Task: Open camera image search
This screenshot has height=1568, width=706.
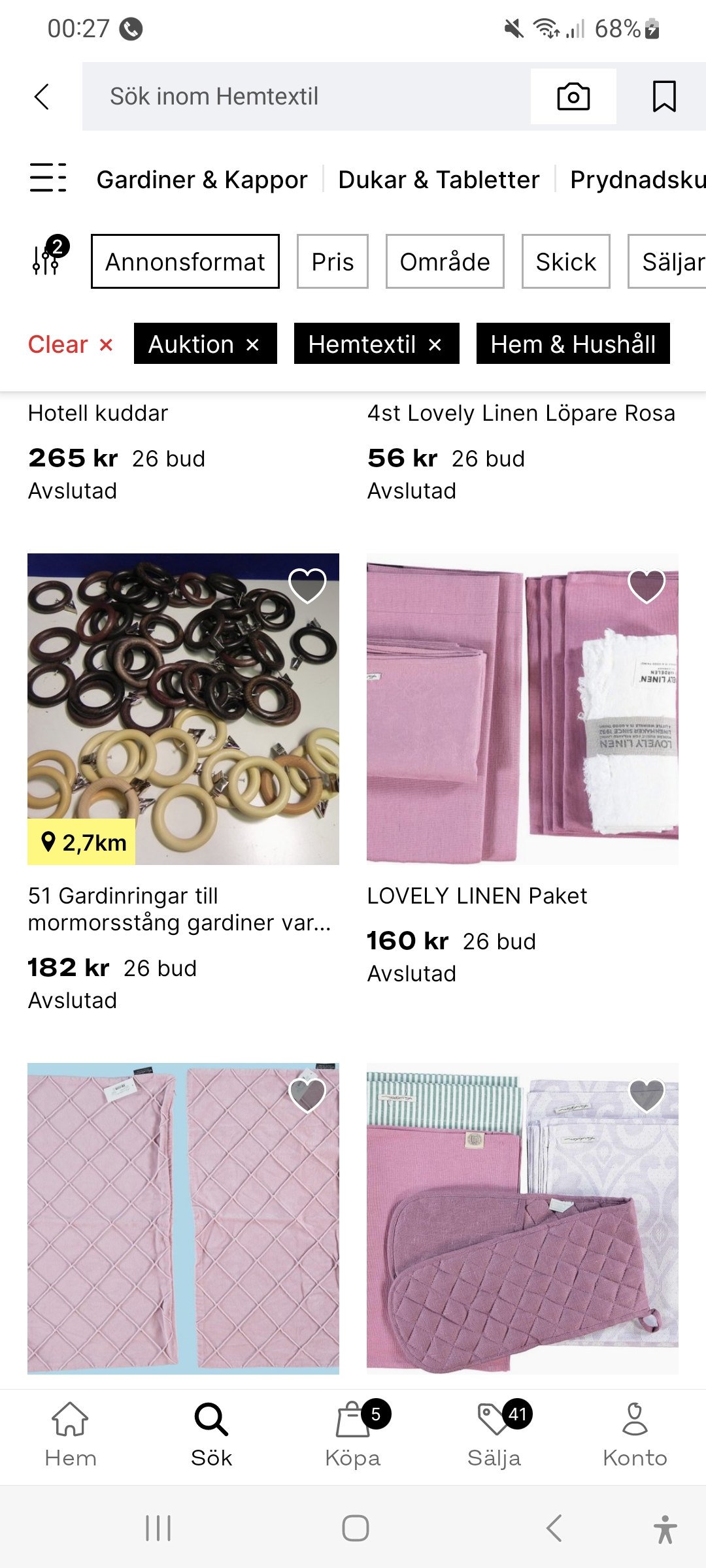Action: 573,97
